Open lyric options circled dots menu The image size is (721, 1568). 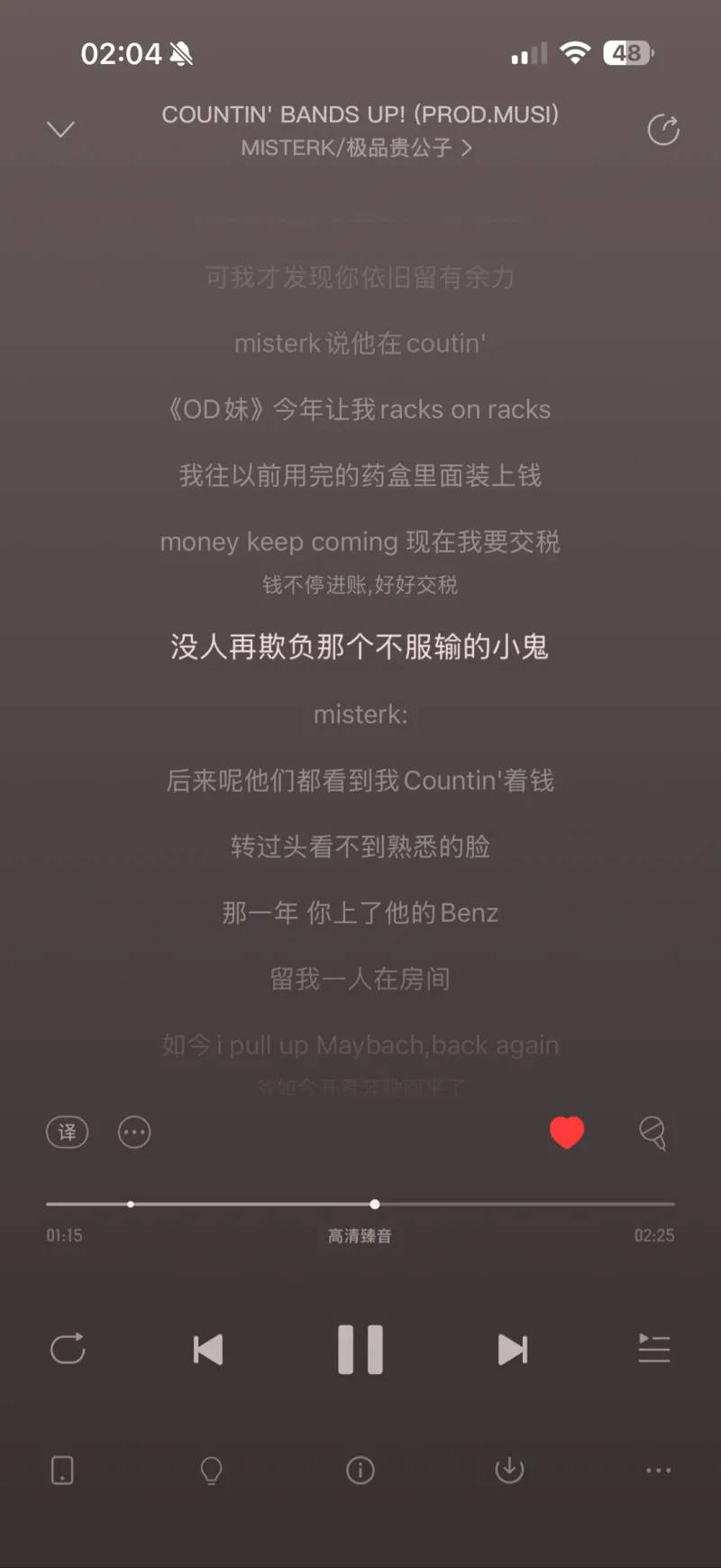(134, 1132)
